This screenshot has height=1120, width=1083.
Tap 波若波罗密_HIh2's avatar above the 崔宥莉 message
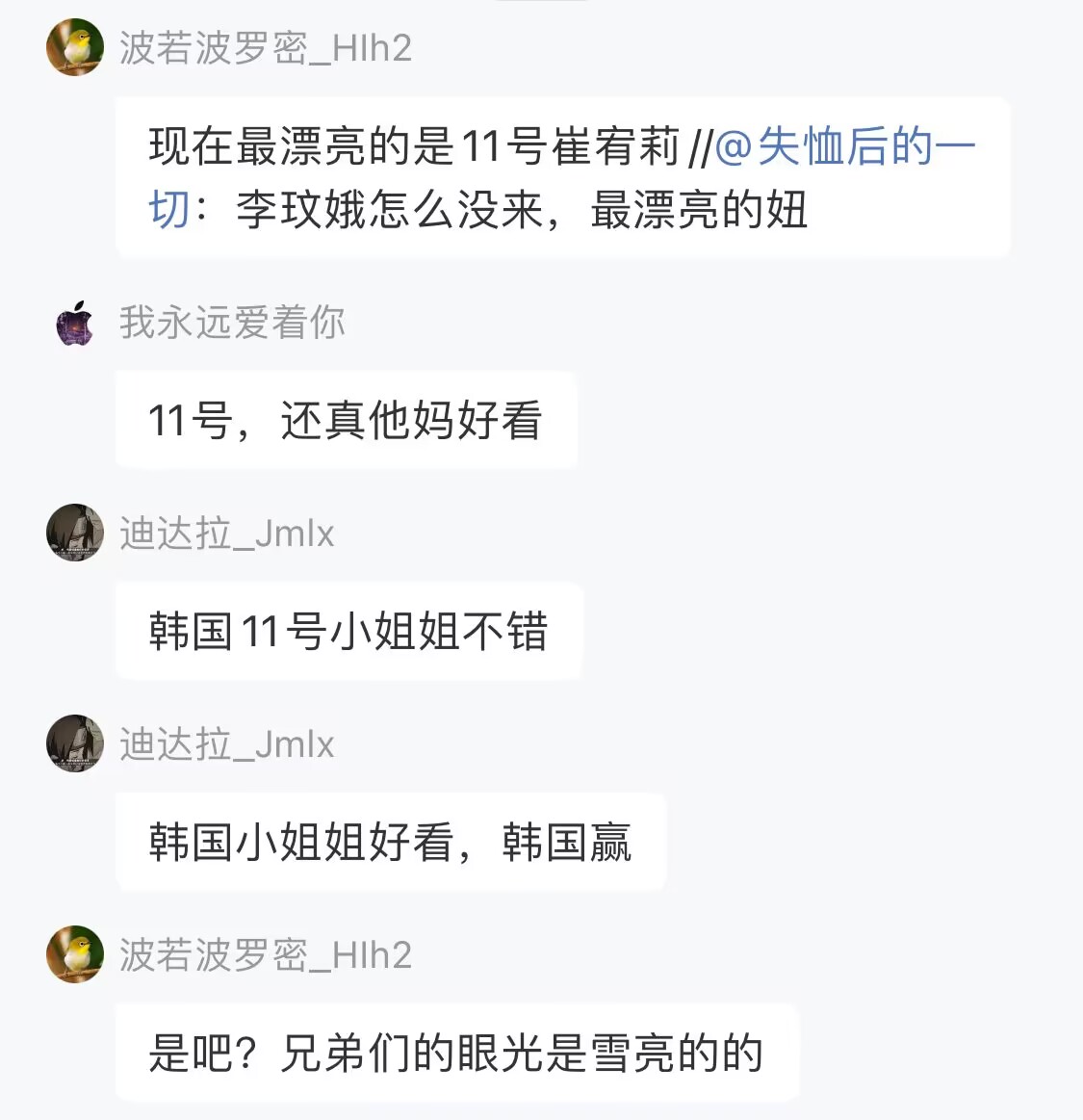(74, 46)
